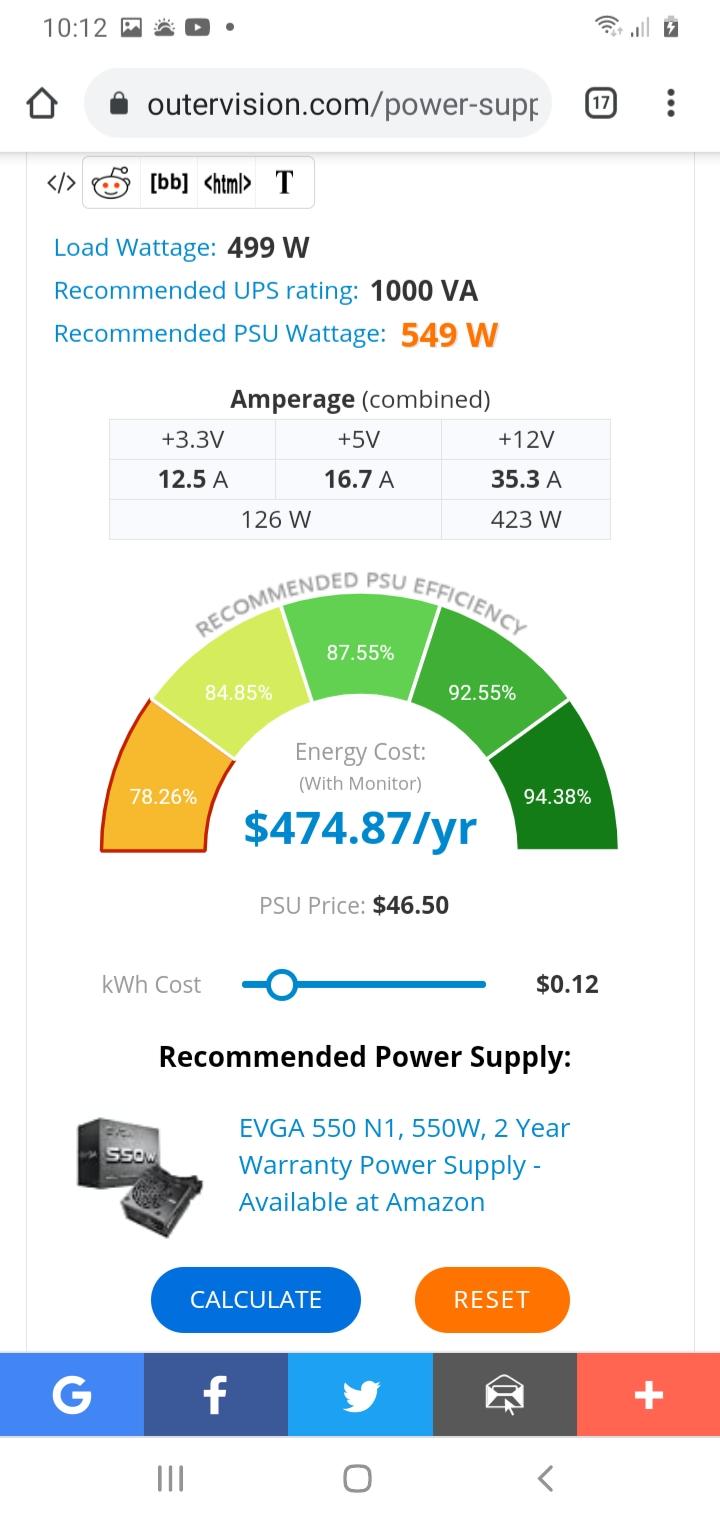
Task: Adjust the kWh Cost slider
Action: coord(282,985)
